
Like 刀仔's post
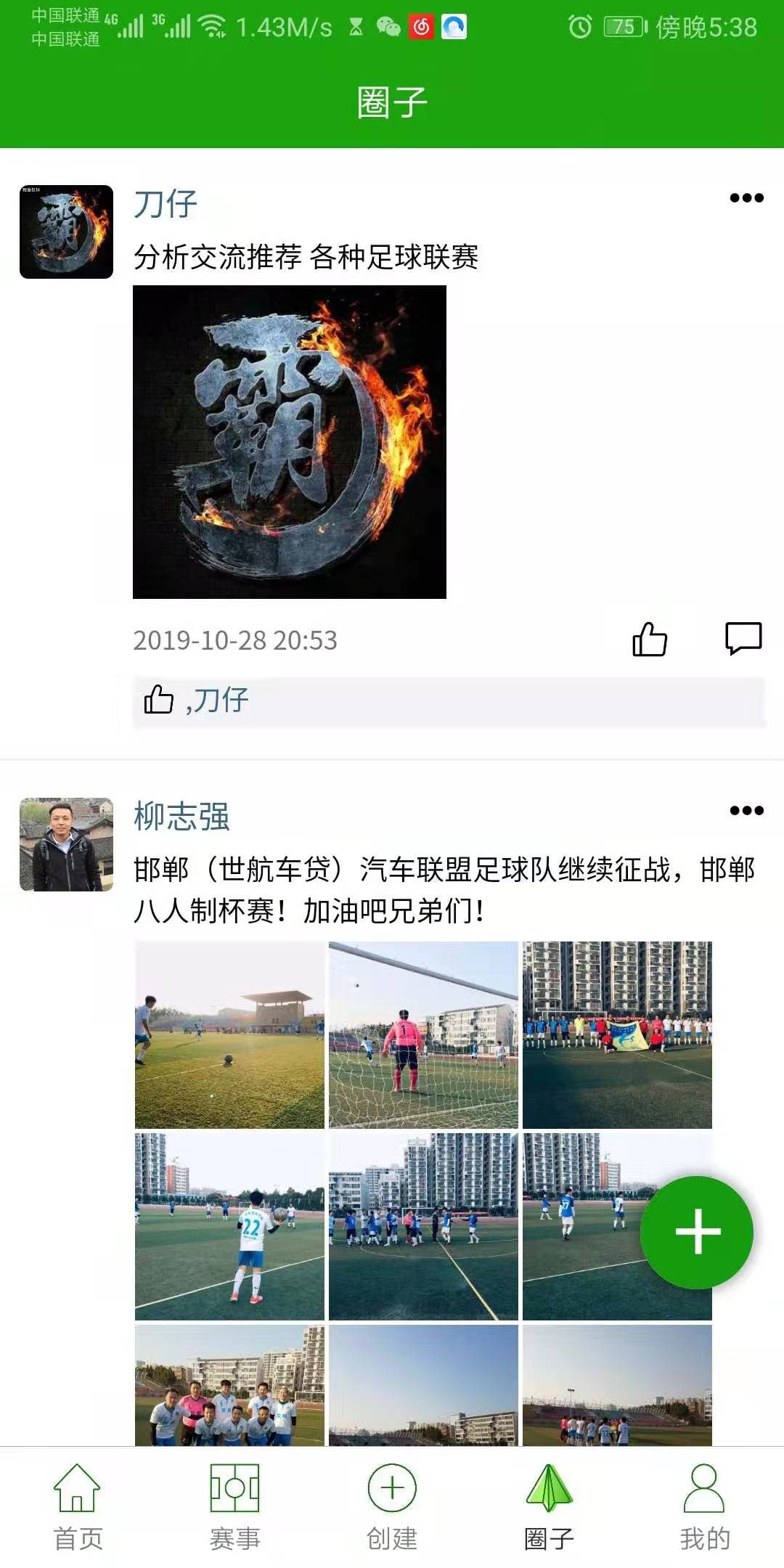[x=650, y=640]
